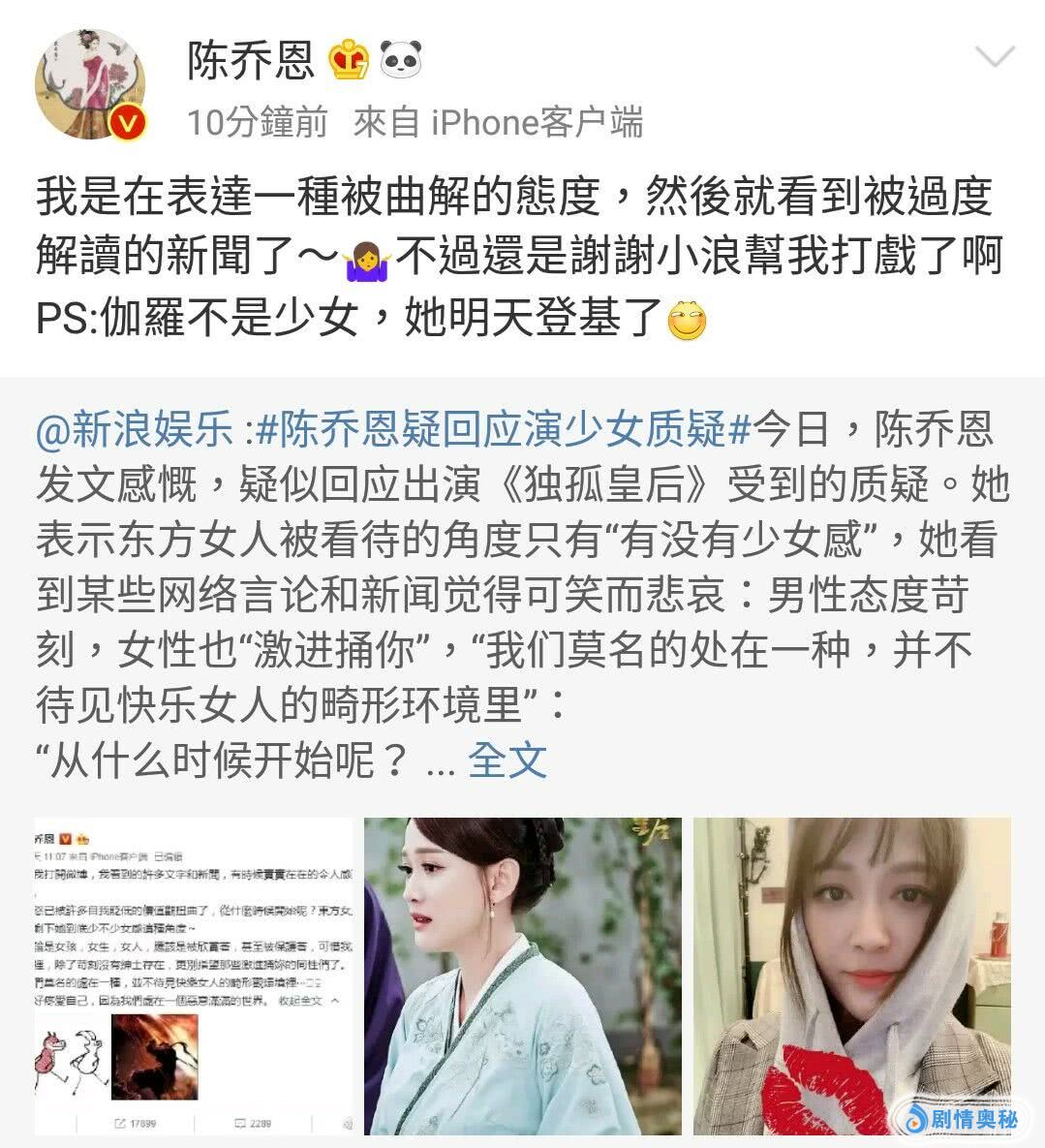View the blue costume photo thumbnail
This screenshot has height=1148, width=1045.
pyautogui.click(x=522, y=976)
